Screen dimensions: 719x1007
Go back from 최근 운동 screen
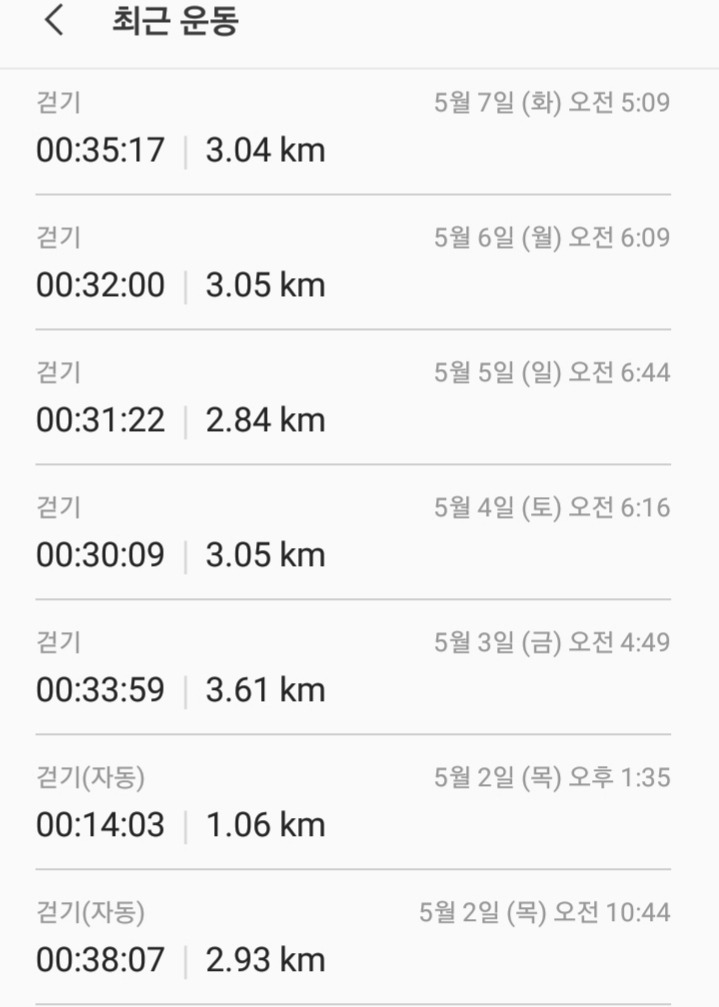coord(55,22)
